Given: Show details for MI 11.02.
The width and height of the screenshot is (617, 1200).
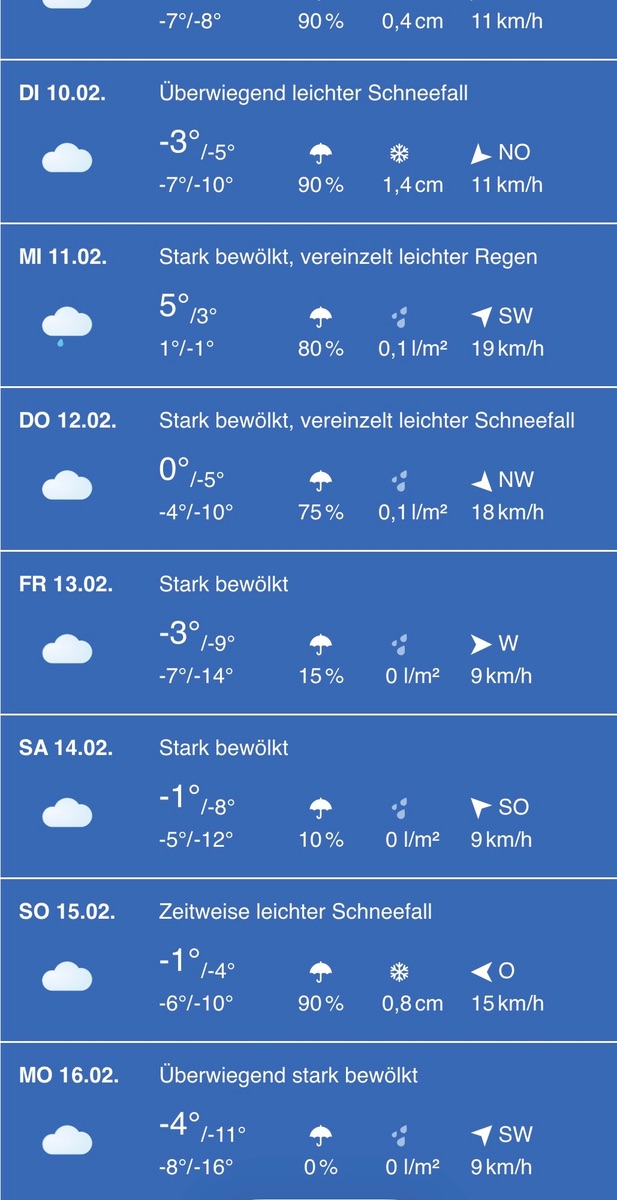Looking at the screenshot, I should 308,305.
